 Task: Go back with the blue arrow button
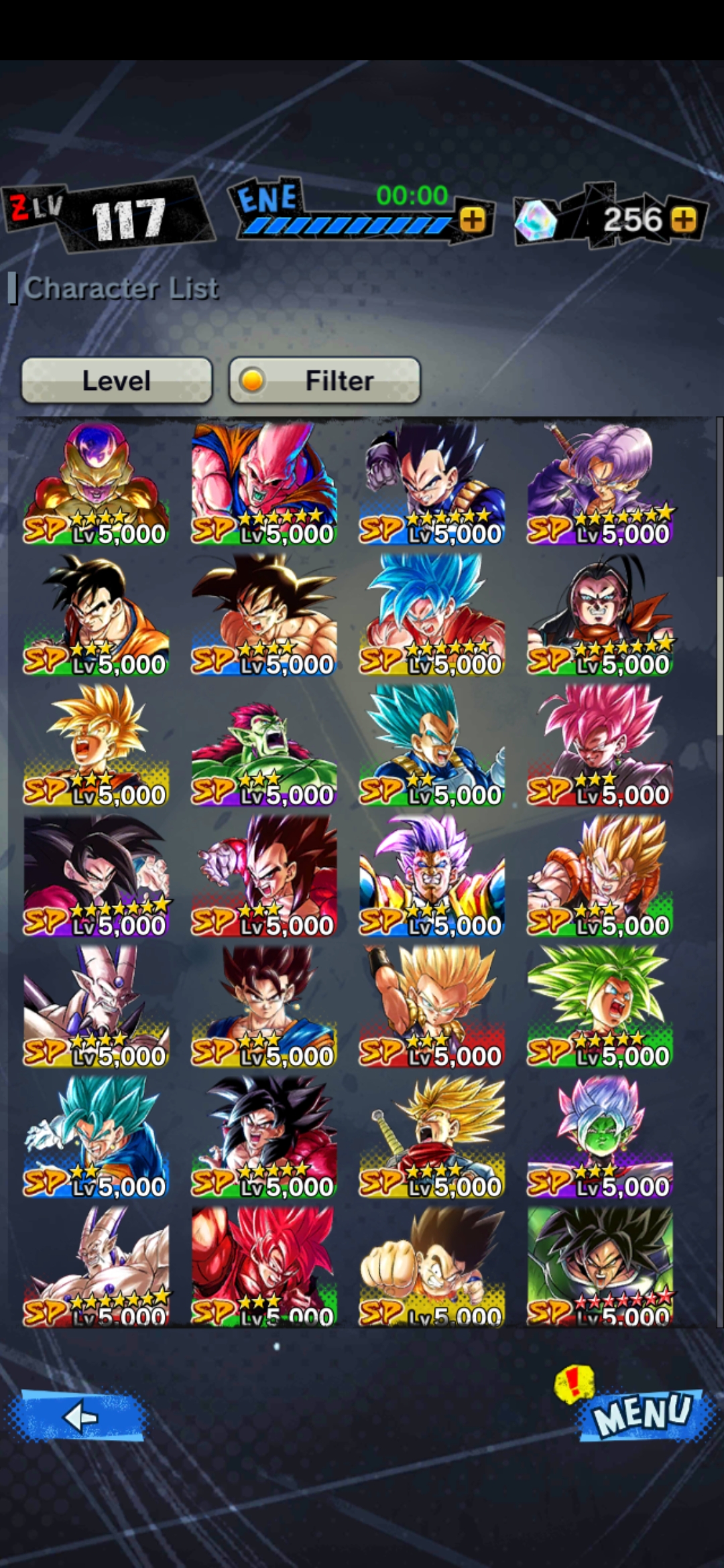pos(78,1416)
